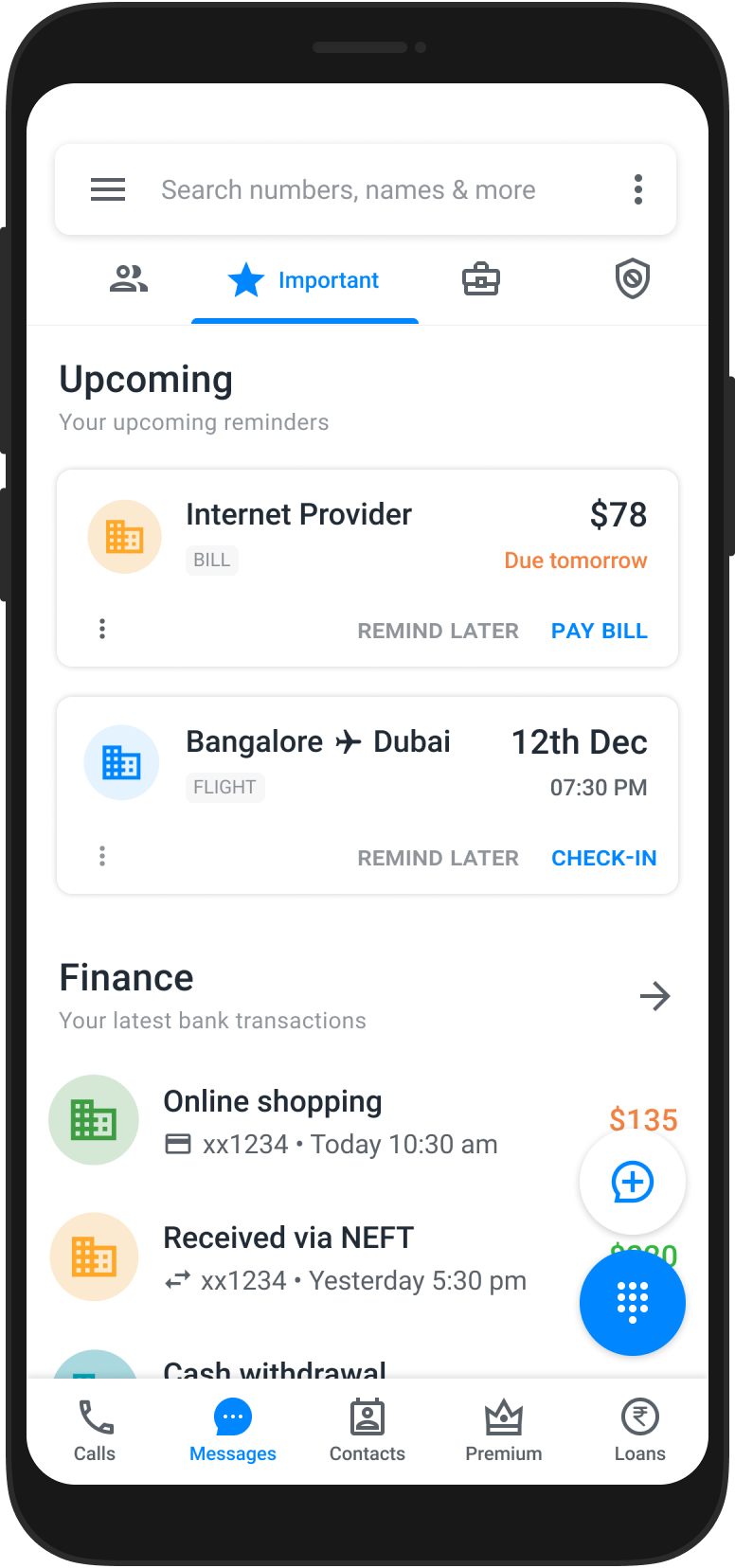Switch to the people/personal tab
Image resolution: width=735 pixels, height=1568 pixels.
pyautogui.click(x=129, y=279)
